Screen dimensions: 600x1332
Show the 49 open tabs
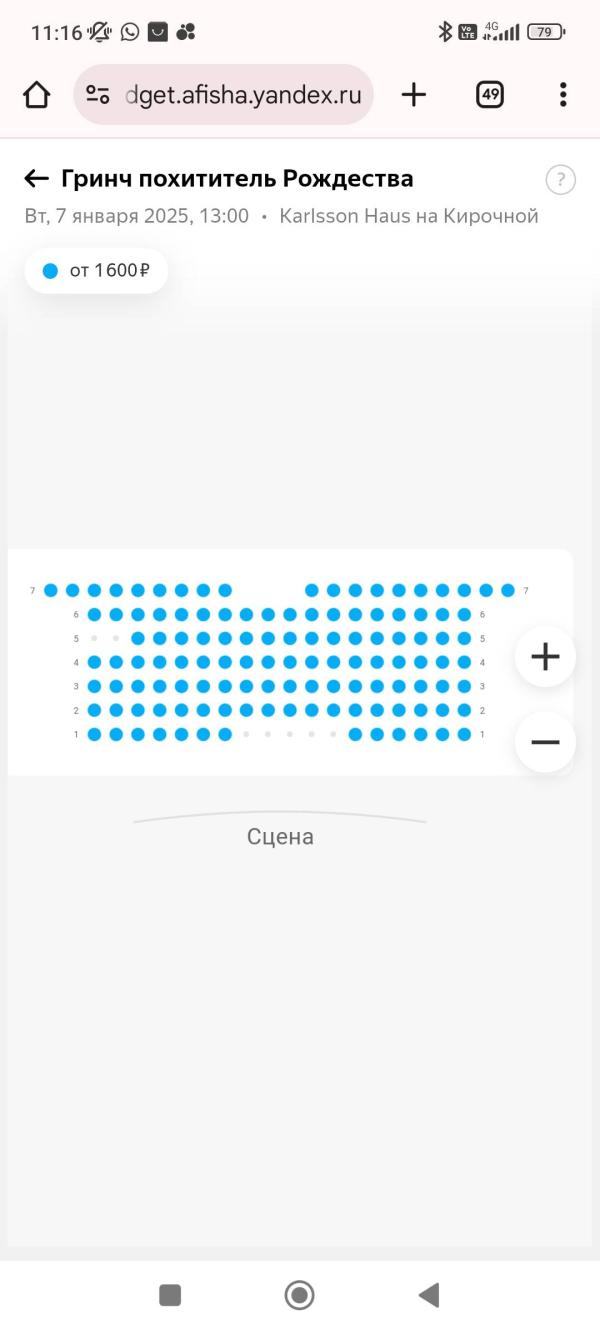489,95
